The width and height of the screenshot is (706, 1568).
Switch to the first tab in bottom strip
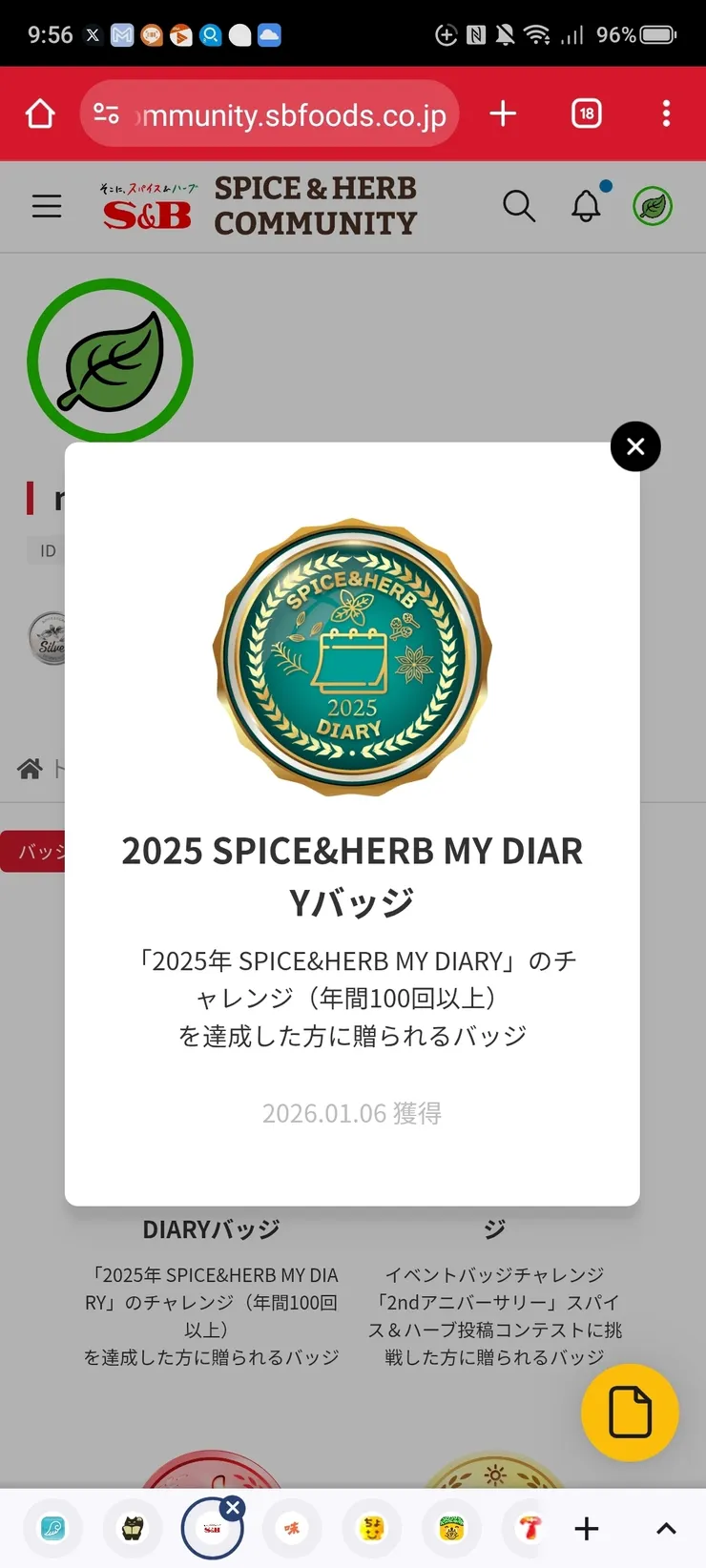53,1529
